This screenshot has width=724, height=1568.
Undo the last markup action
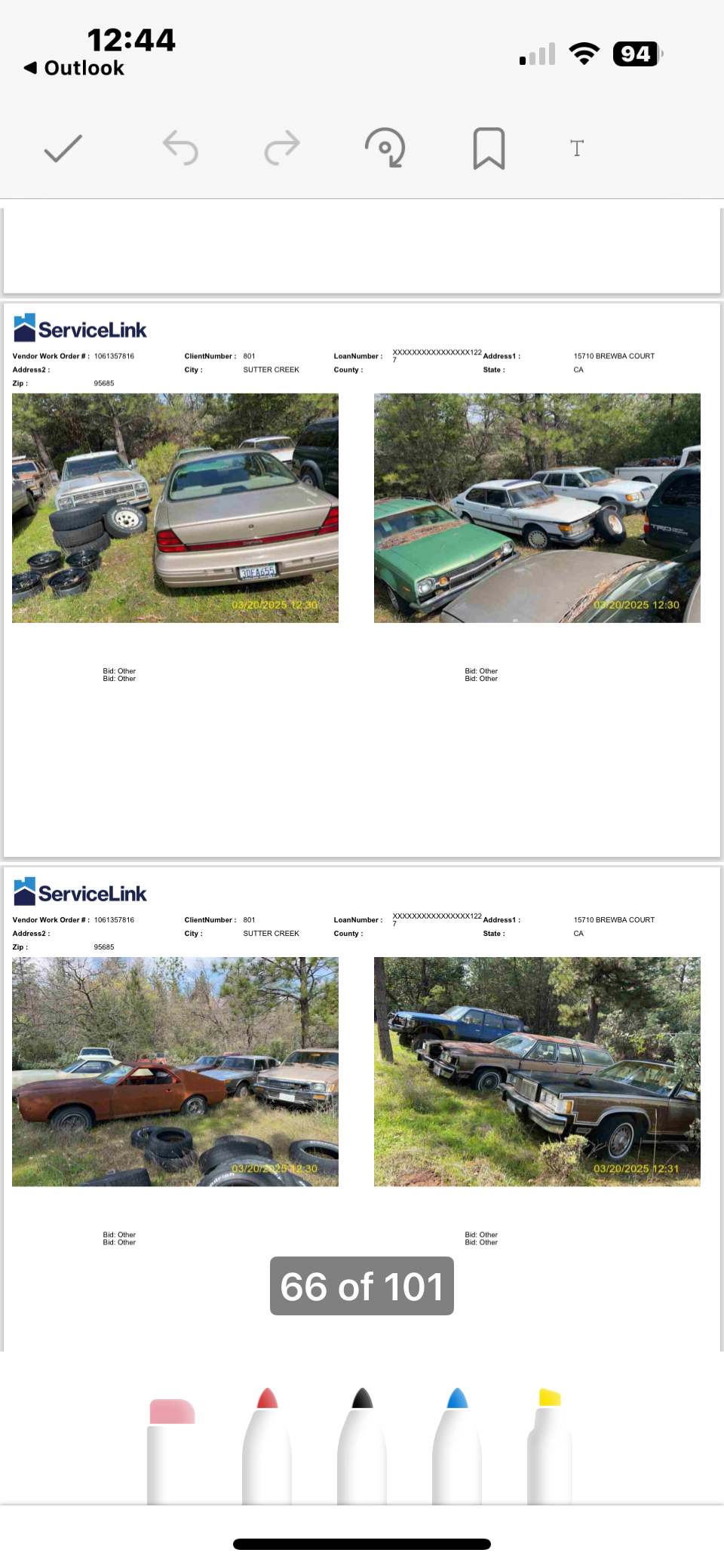[180, 147]
